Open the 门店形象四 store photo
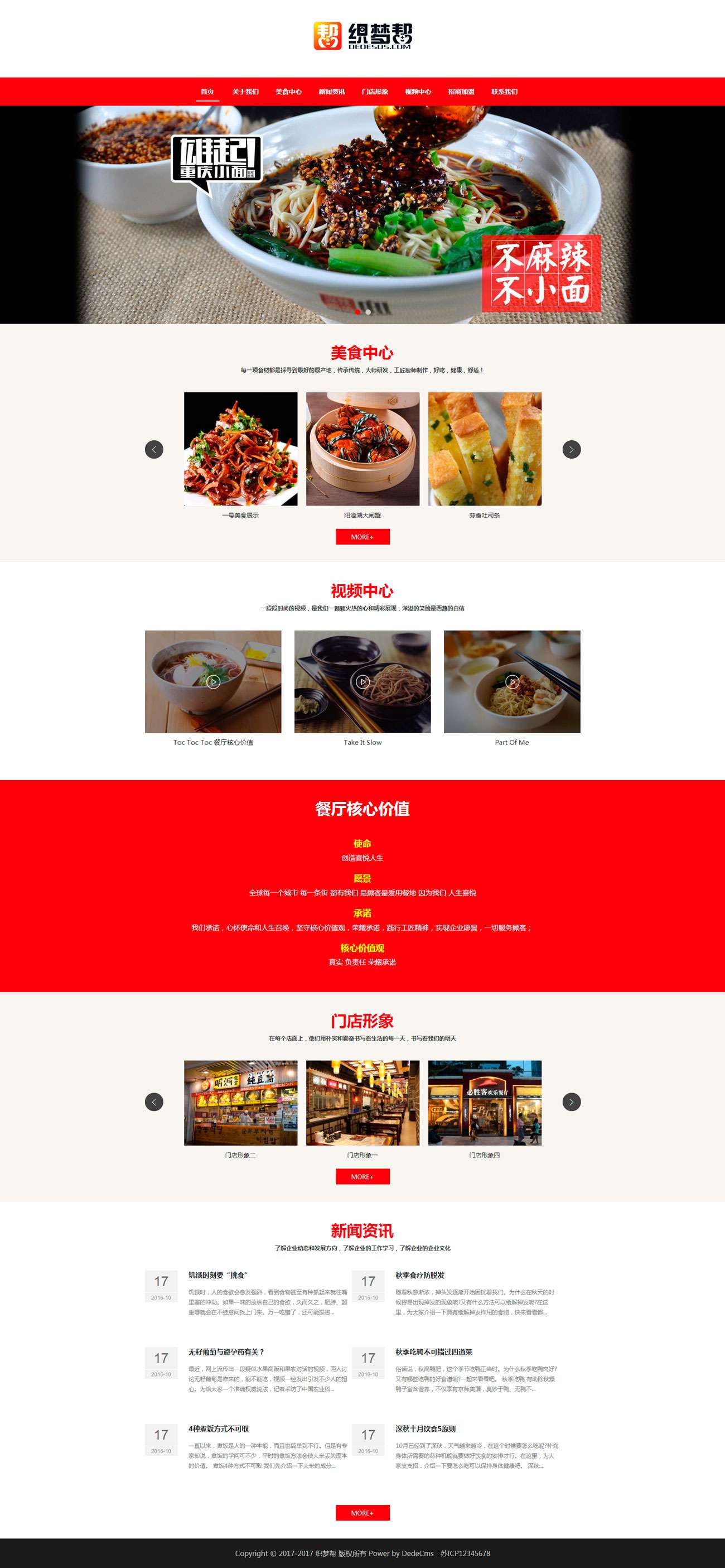 coord(485,1103)
